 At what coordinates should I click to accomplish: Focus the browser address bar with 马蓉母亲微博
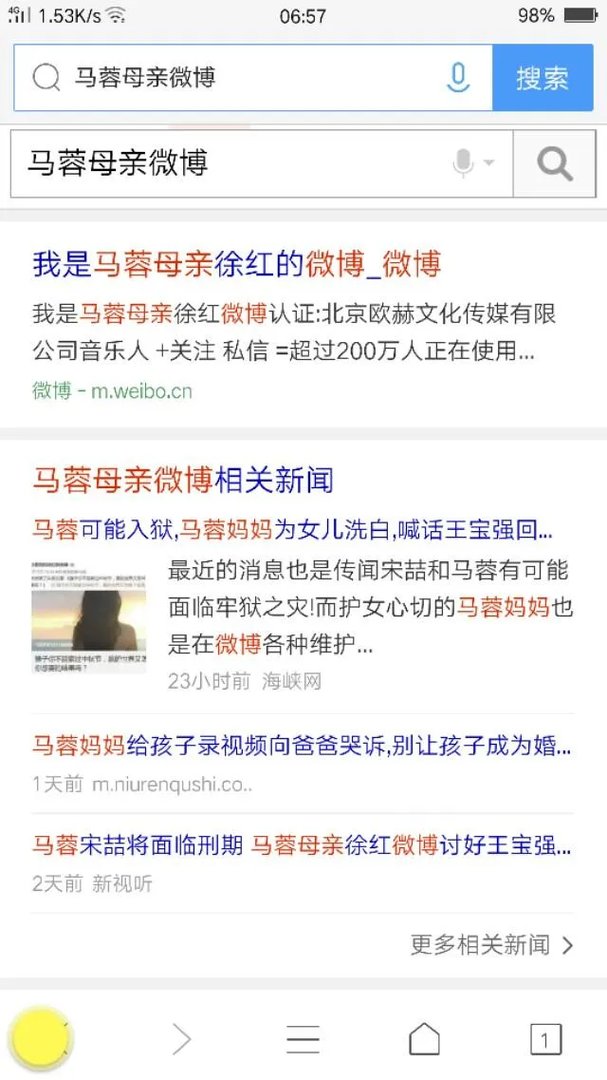(x=240, y=78)
